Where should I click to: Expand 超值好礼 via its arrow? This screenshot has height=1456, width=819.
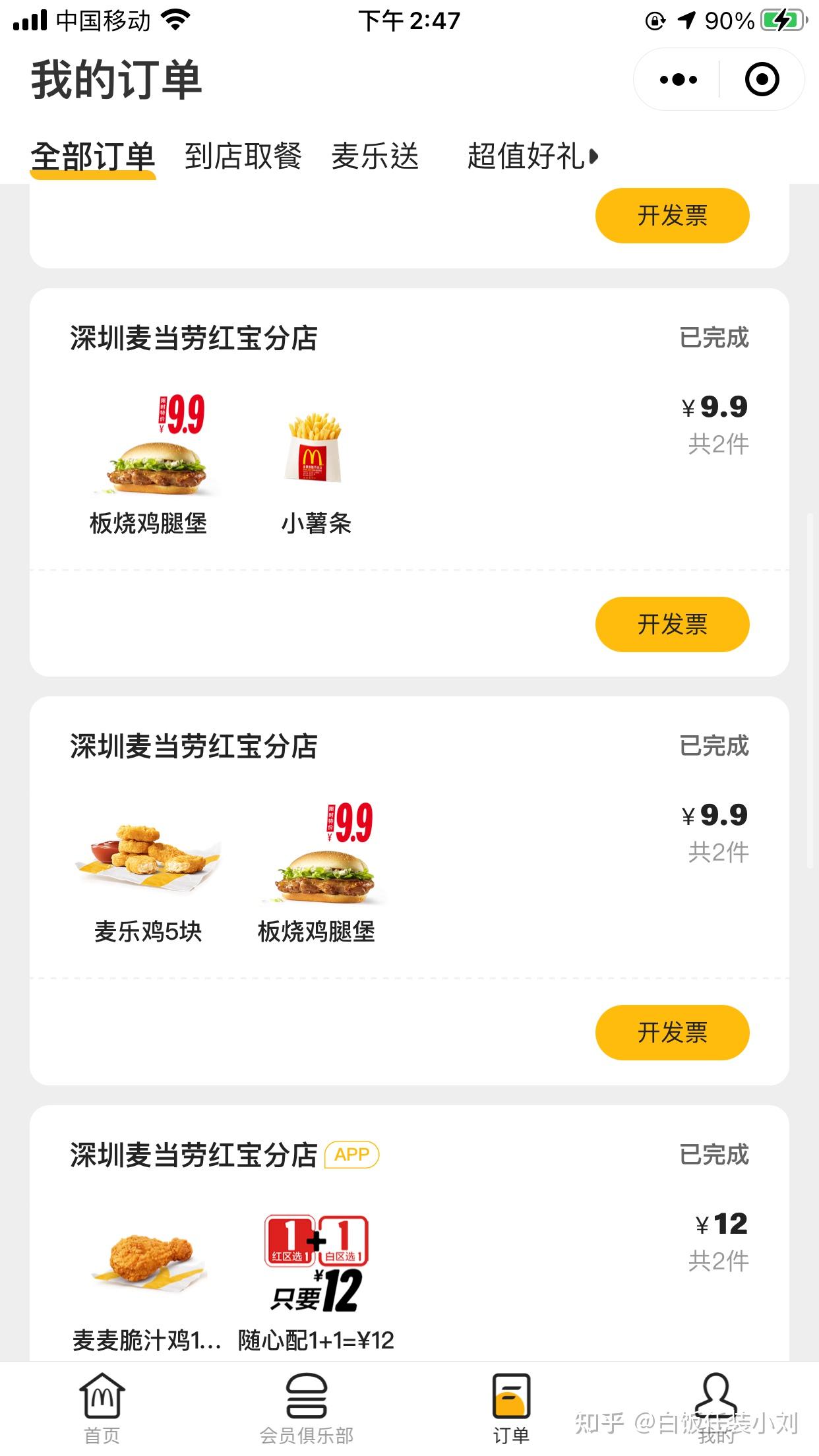click(595, 157)
